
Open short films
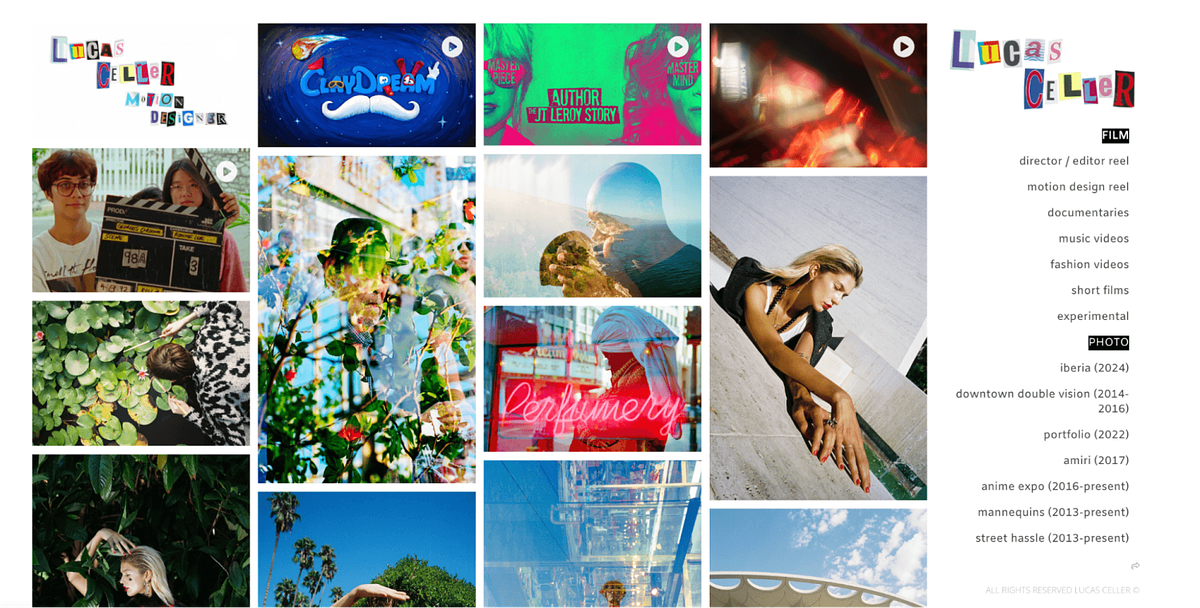pyautogui.click(x=1099, y=291)
